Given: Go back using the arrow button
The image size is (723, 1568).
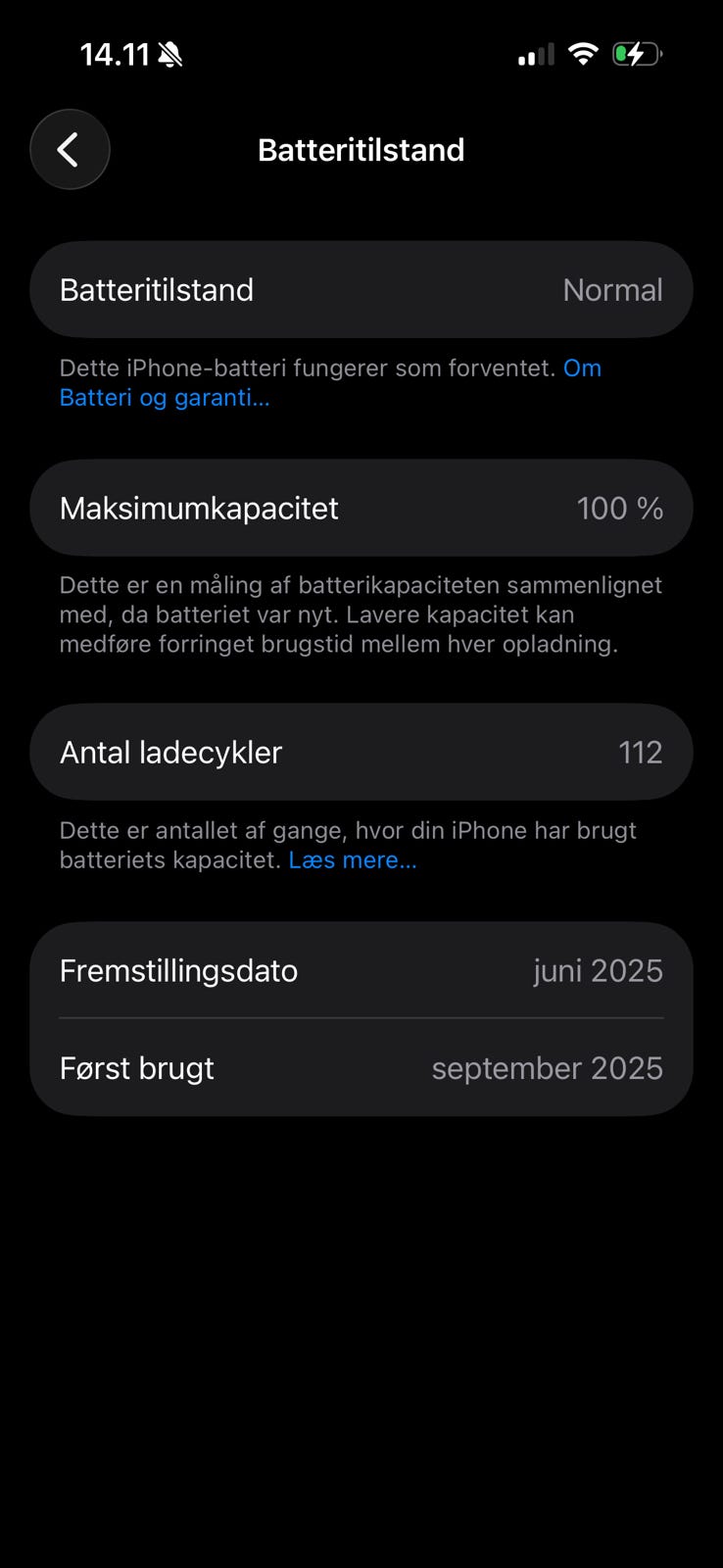Looking at the screenshot, I should (x=70, y=150).
